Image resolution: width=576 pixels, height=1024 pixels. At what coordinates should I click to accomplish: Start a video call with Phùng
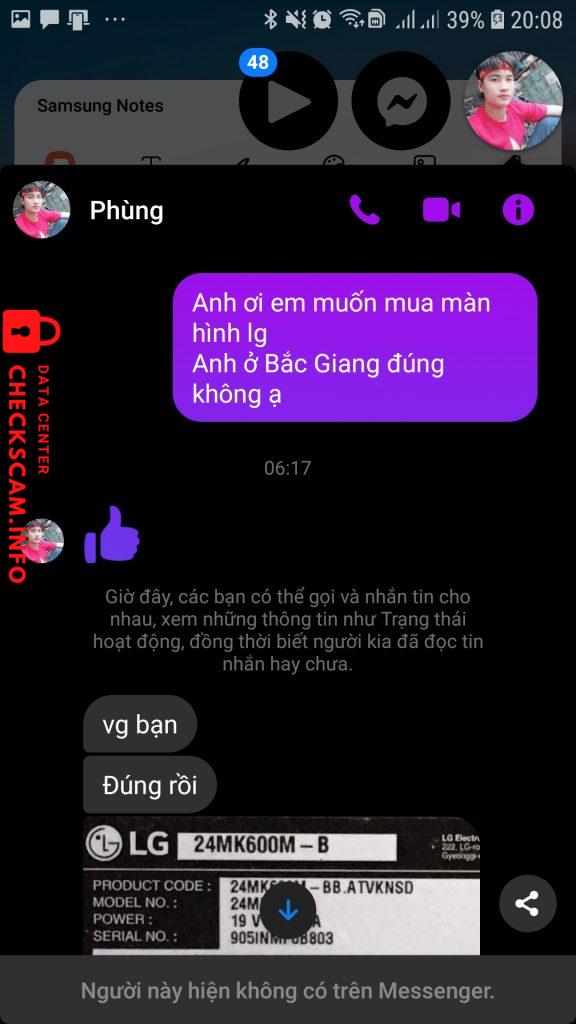tap(441, 210)
